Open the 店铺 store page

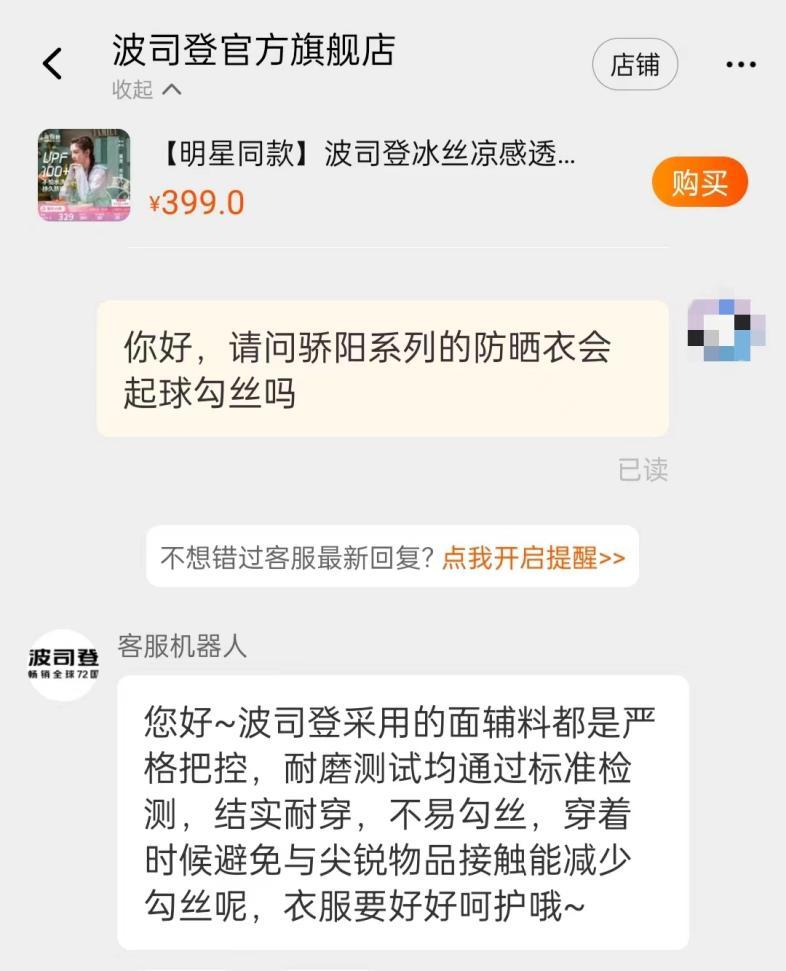pyautogui.click(x=635, y=65)
